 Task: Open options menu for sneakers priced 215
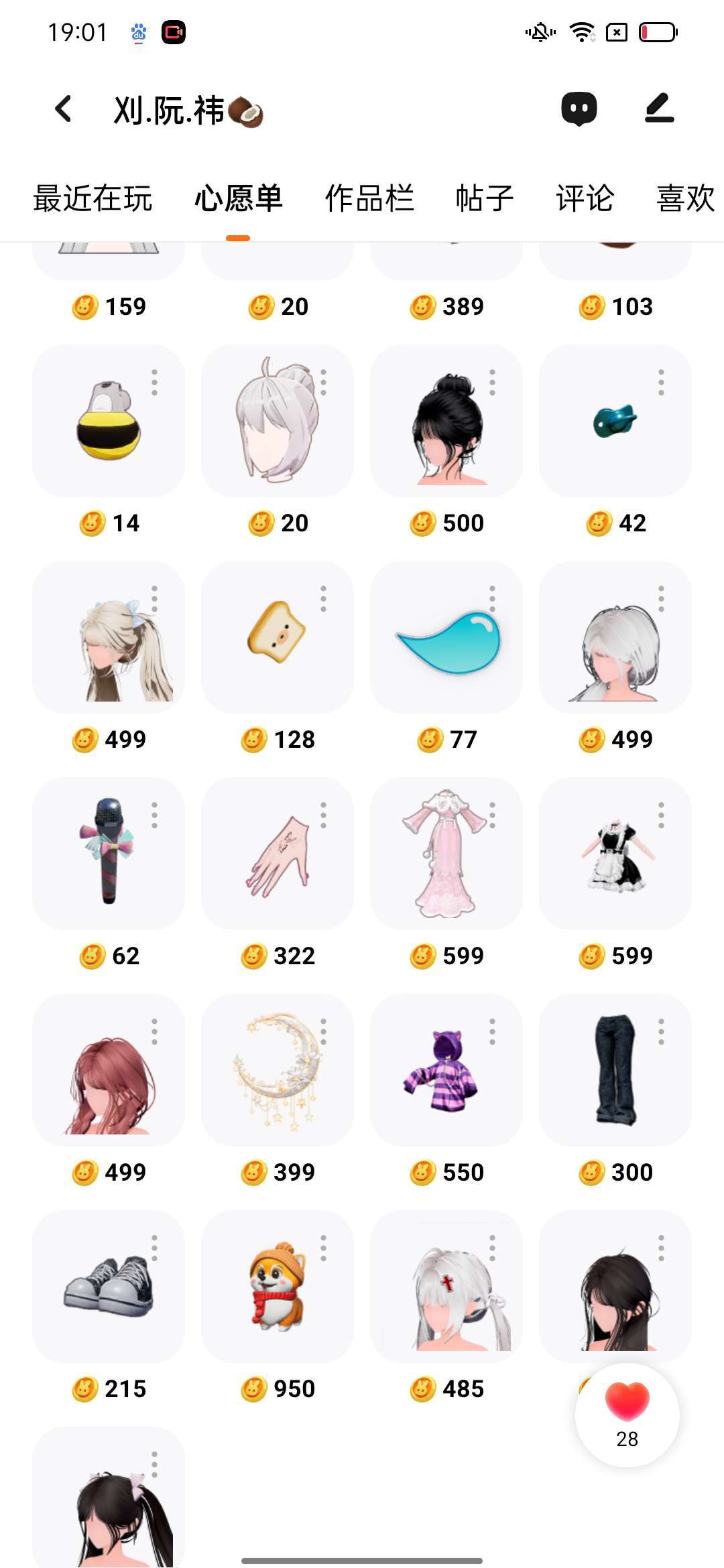155,1248
